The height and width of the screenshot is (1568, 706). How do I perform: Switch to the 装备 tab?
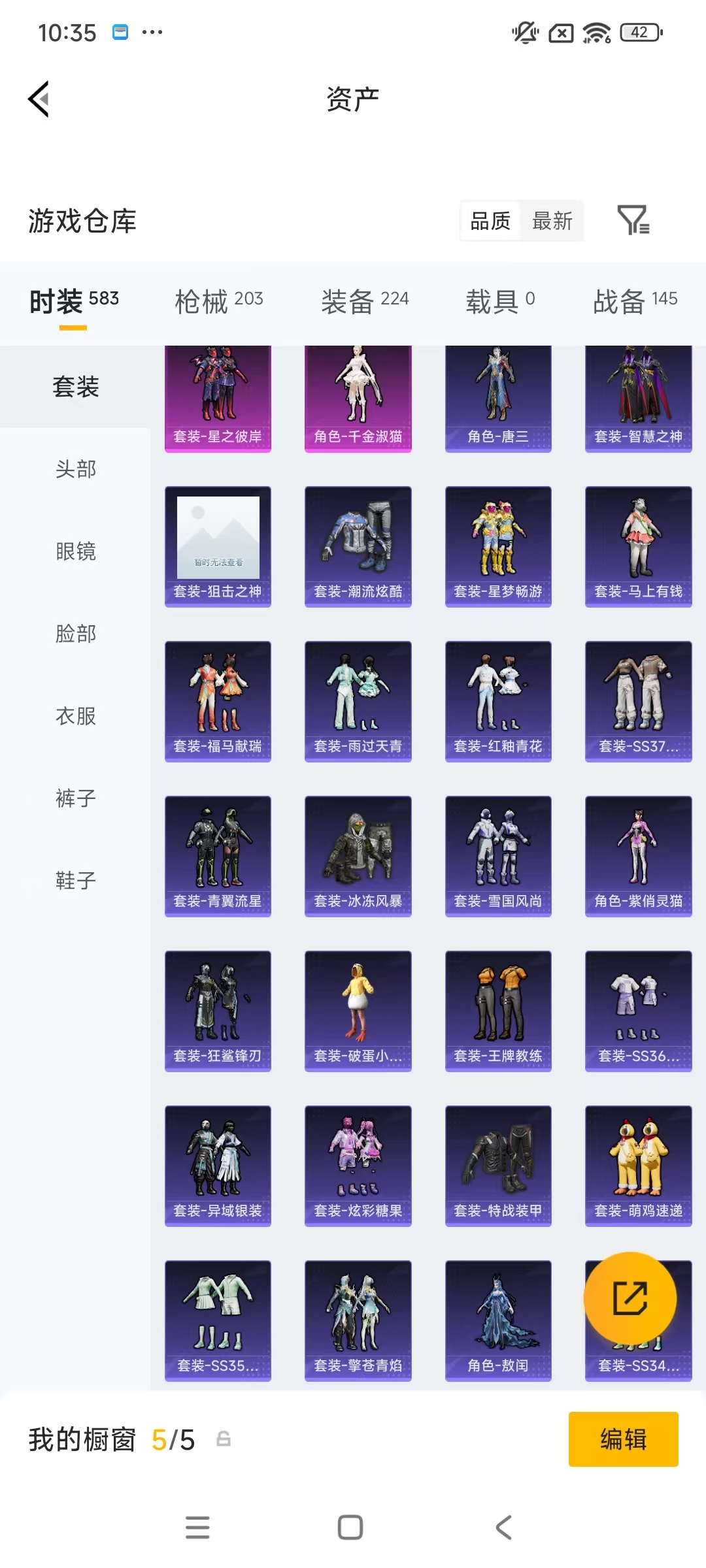pos(364,302)
